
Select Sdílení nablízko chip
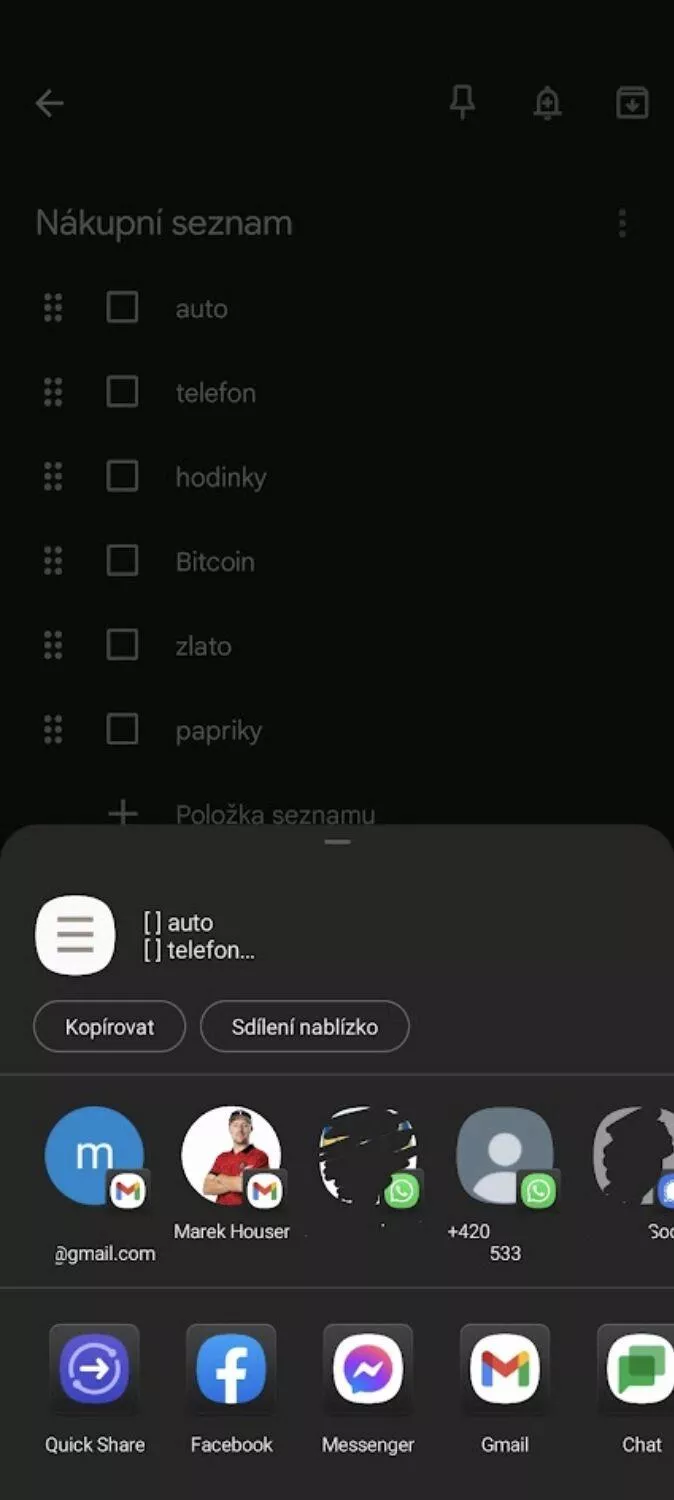304,1027
